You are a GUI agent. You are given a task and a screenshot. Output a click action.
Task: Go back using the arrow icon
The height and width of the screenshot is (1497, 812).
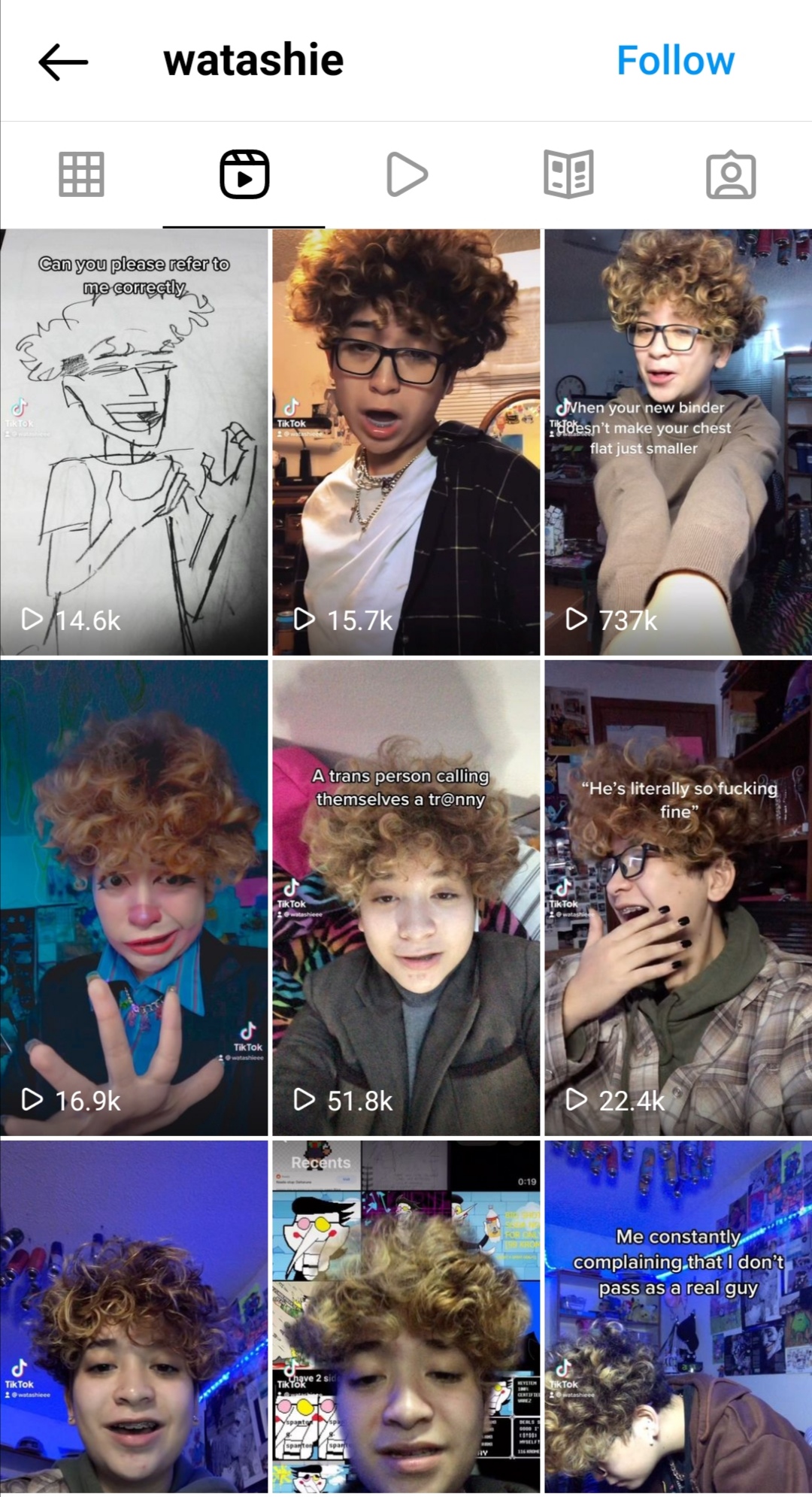[63, 62]
